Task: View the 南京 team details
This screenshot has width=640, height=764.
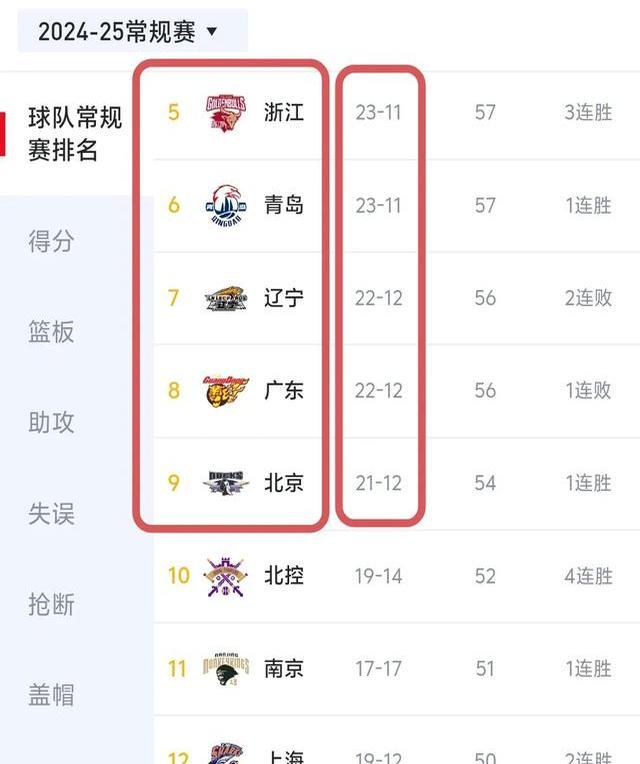Action: tap(284, 668)
